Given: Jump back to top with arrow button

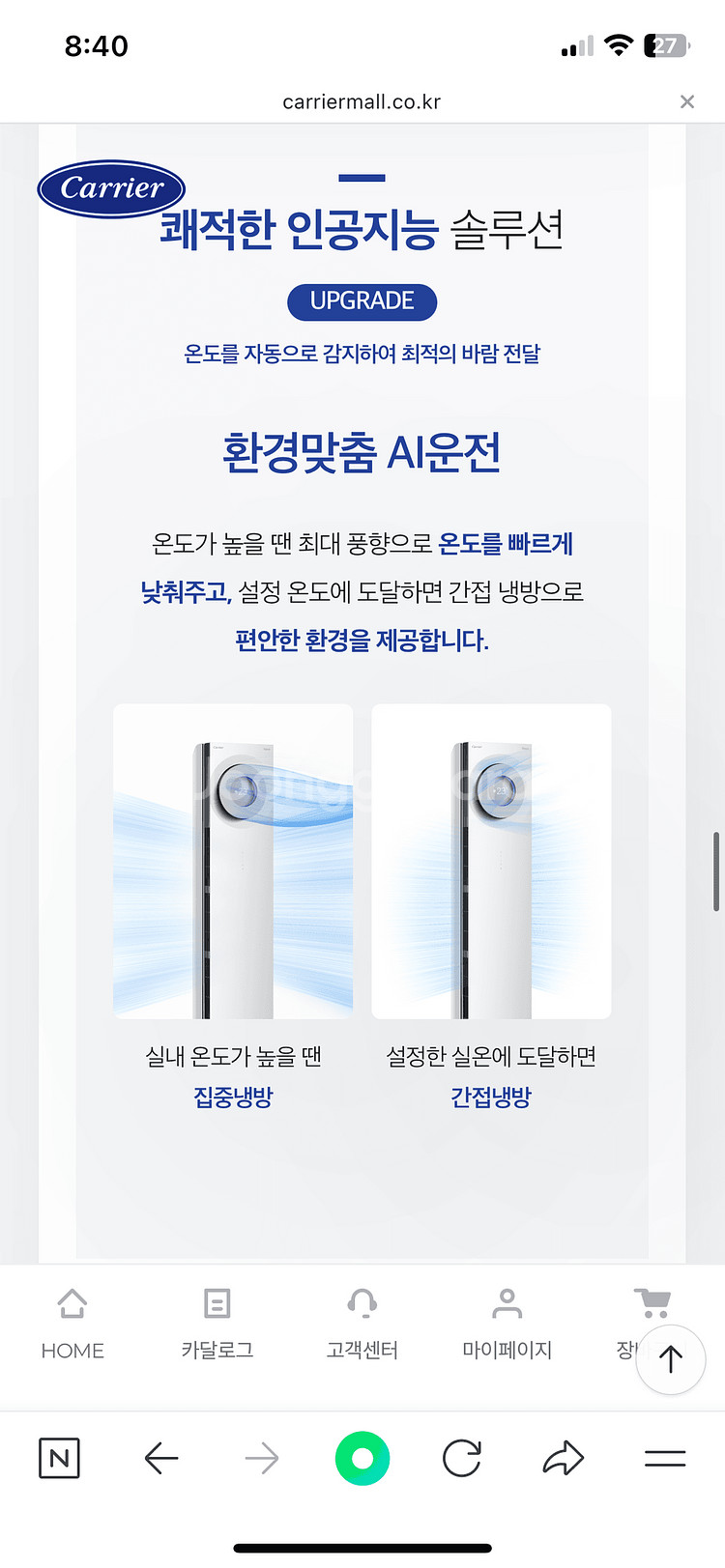Looking at the screenshot, I should [x=671, y=1359].
